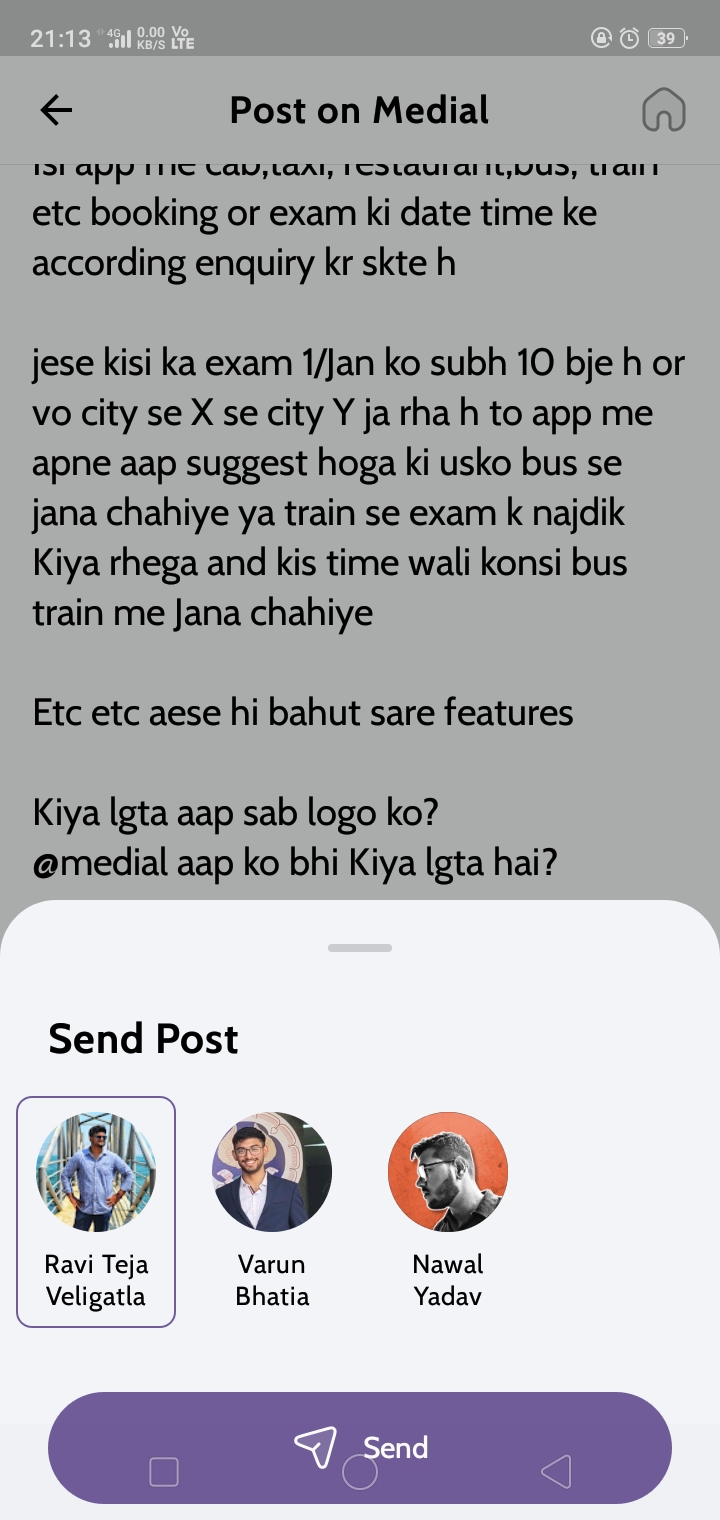Viewport: 720px width, 1520px height.
Task: Go back from Post on Medial
Action: pyautogui.click(x=57, y=110)
